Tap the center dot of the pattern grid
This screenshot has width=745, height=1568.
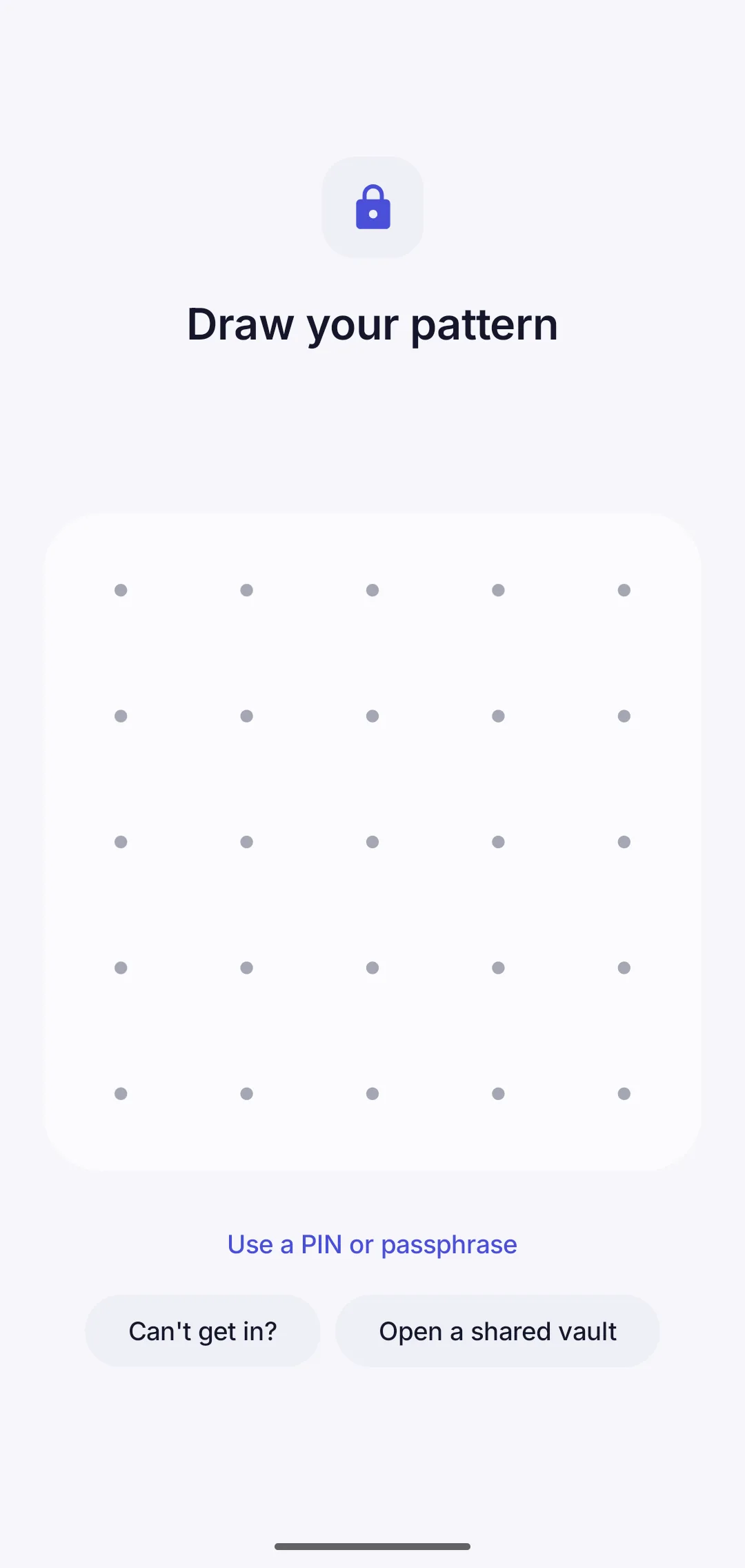372,842
